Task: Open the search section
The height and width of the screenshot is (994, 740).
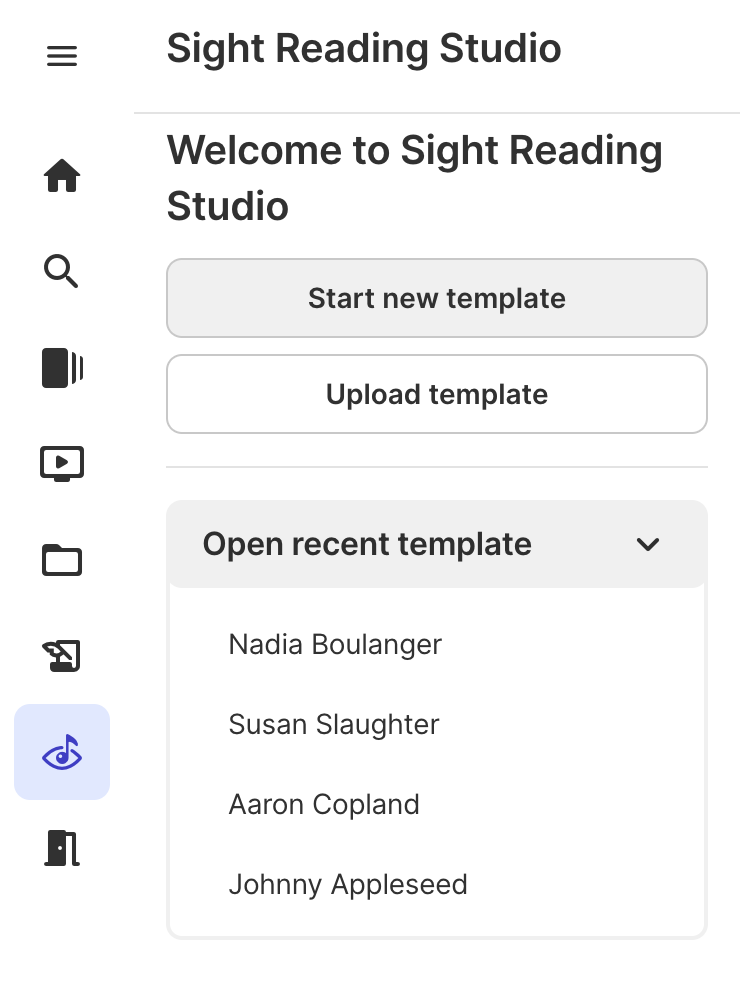Action: click(x=62, y=271)
